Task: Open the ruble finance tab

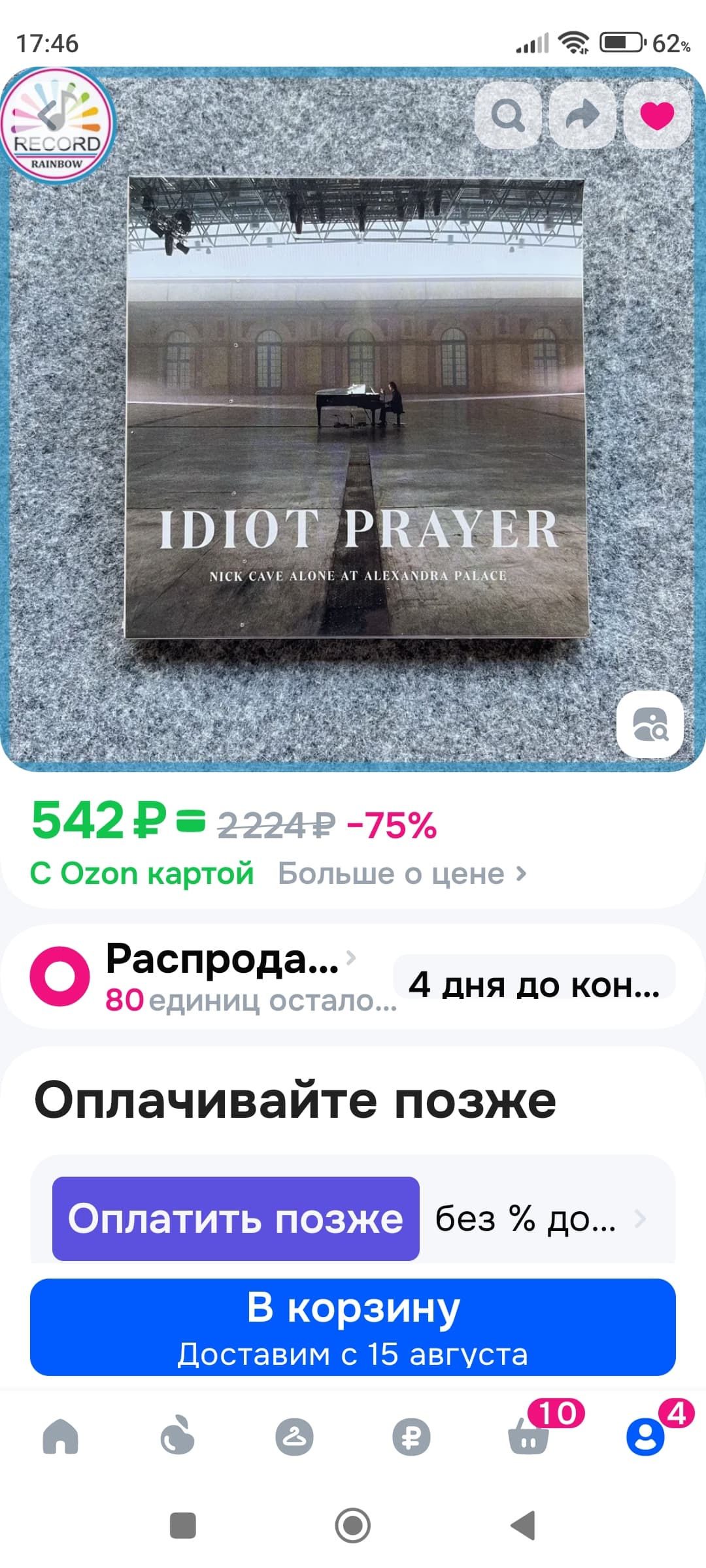Action: pos(411,1437)
